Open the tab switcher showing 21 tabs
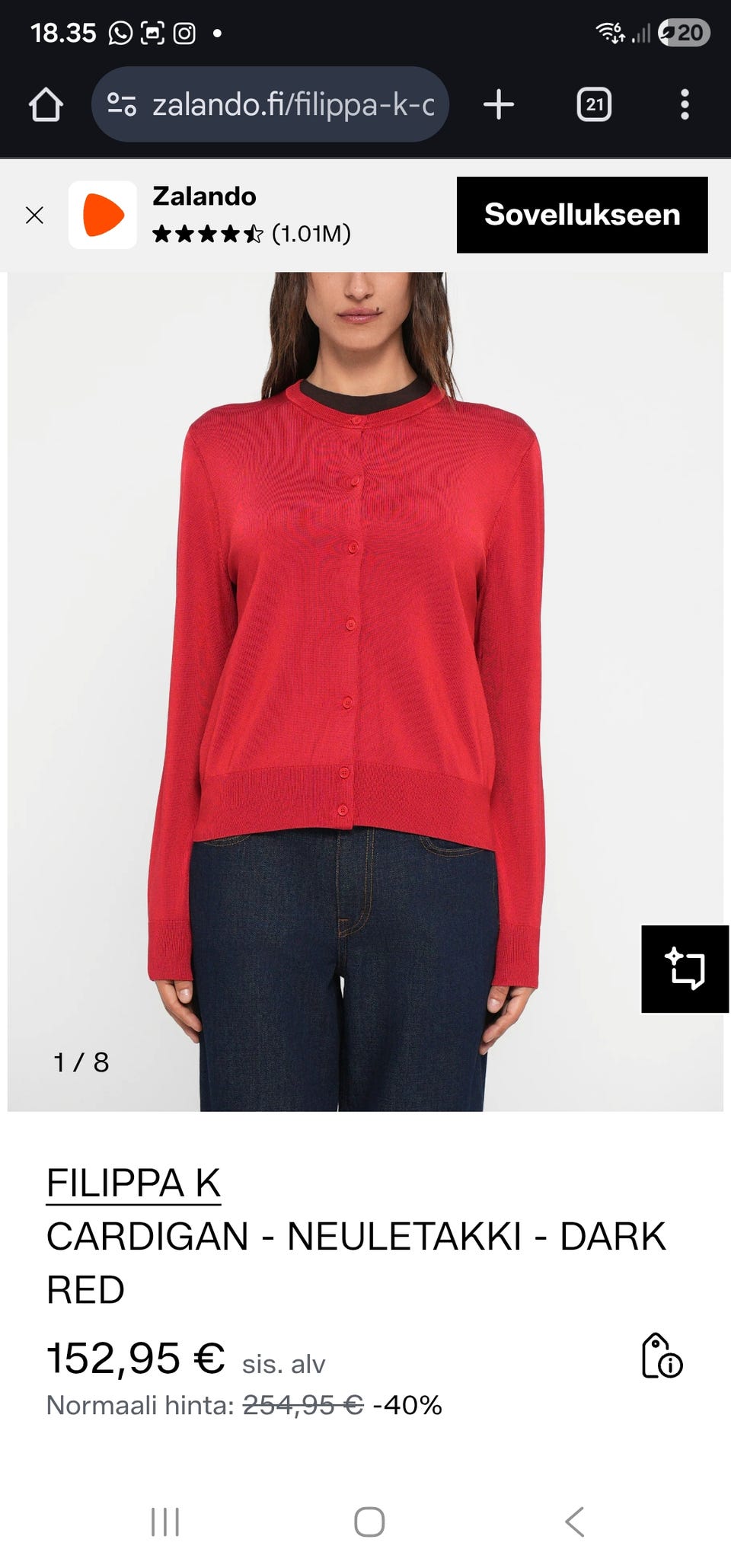Screen dimensions: 731x1568 [594, 104]
